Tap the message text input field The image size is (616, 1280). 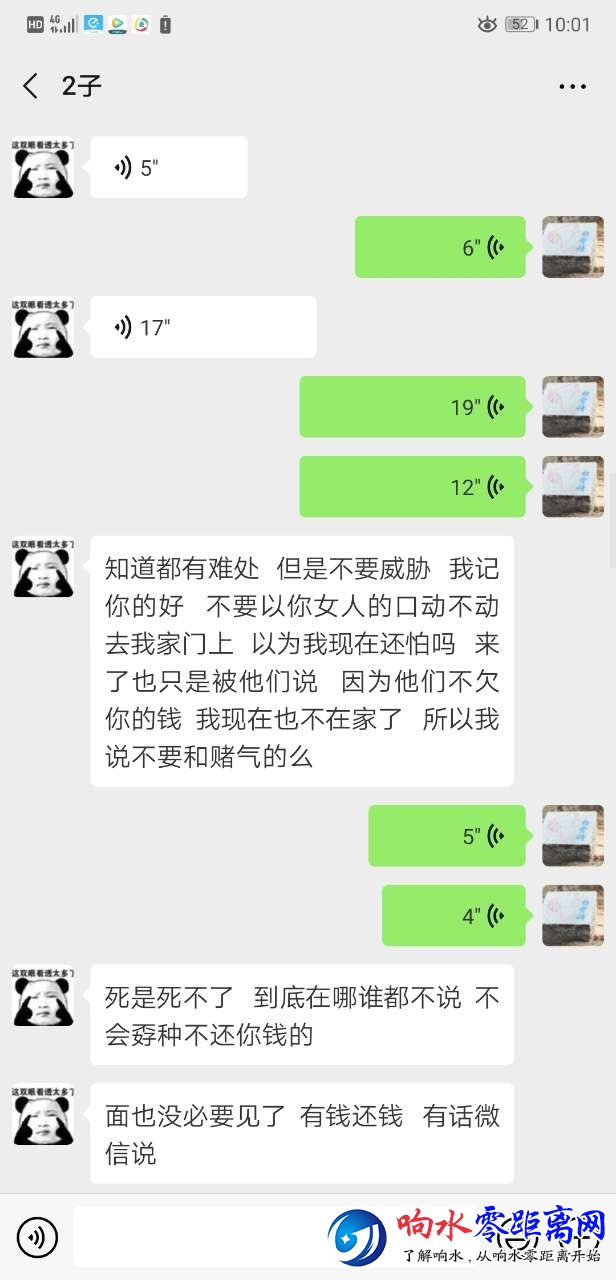point(200,1238)
